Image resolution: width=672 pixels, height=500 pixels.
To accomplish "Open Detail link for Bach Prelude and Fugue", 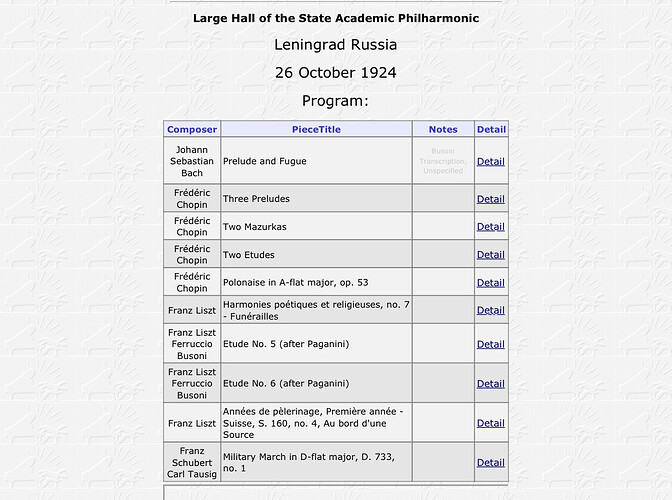I will 490,161.
